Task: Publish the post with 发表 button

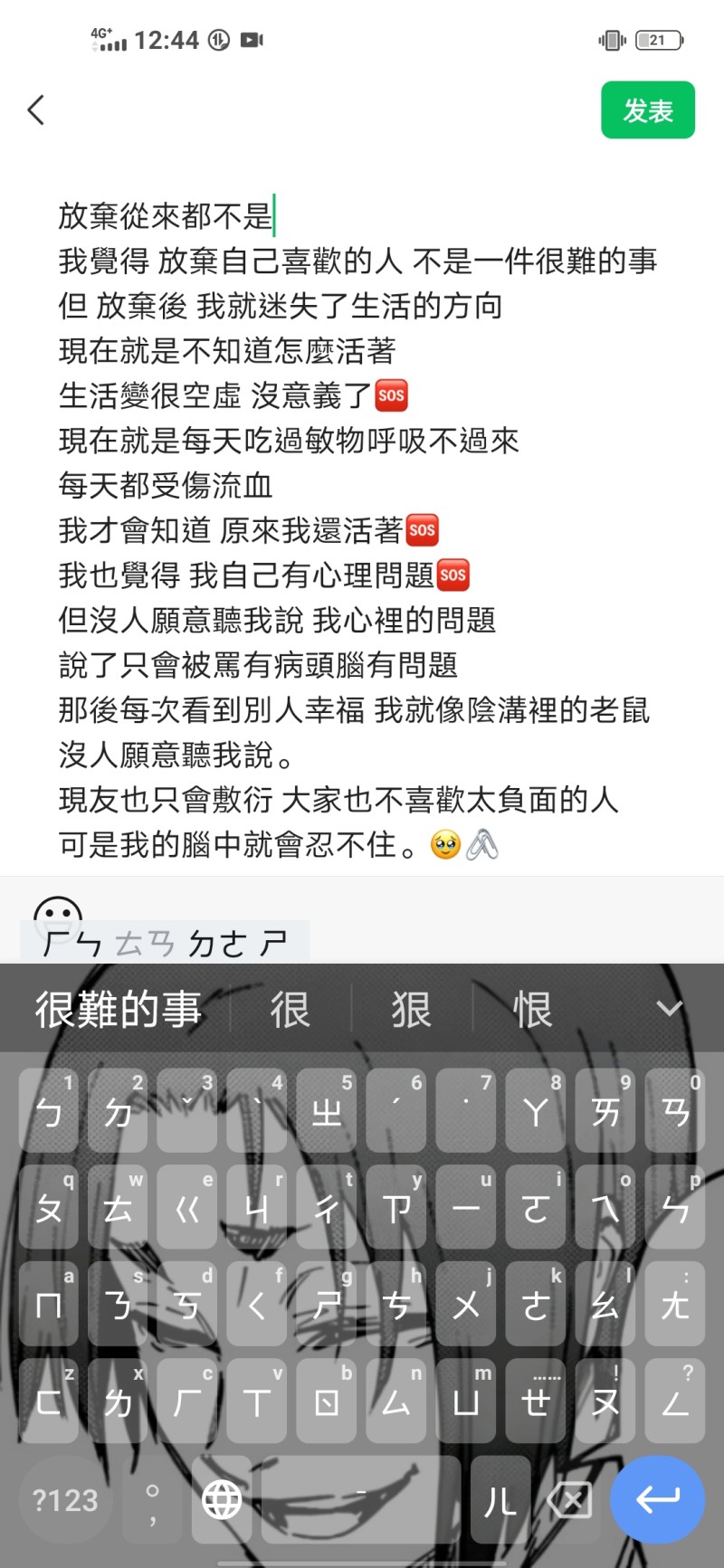Action: pos(647,110)
